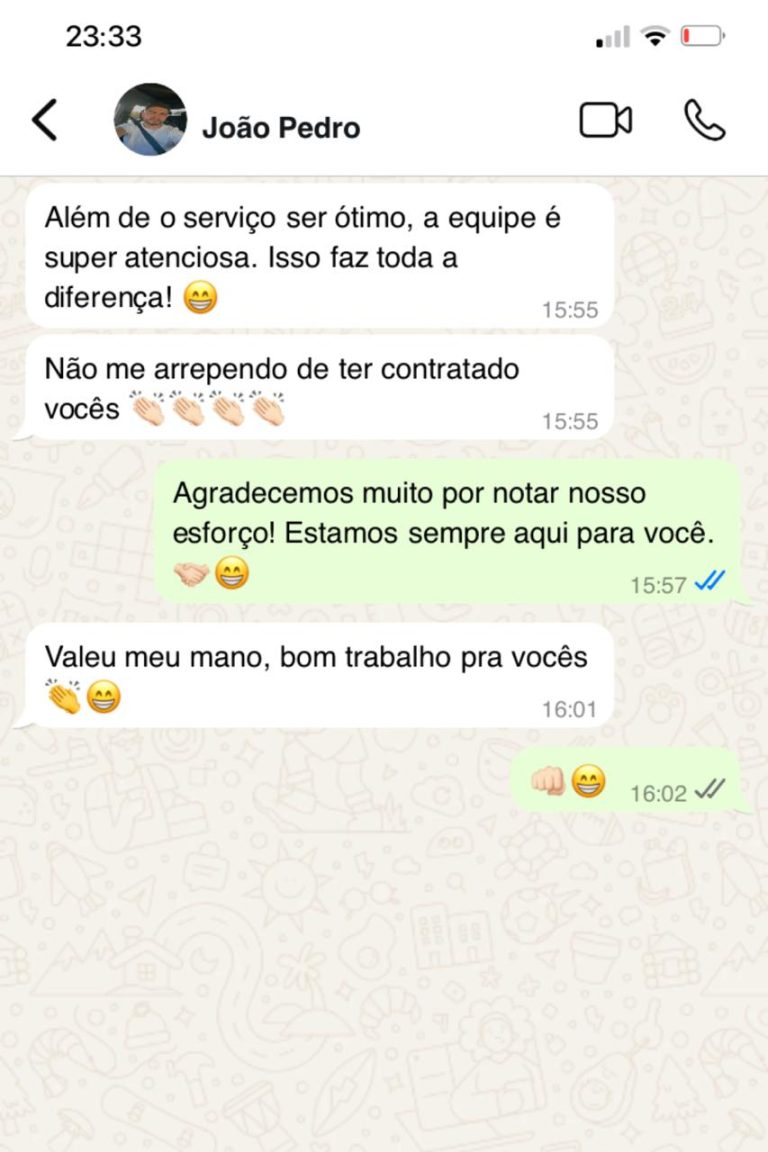
Task: Start a voice call with João Pedro
Action: [704, 121]
